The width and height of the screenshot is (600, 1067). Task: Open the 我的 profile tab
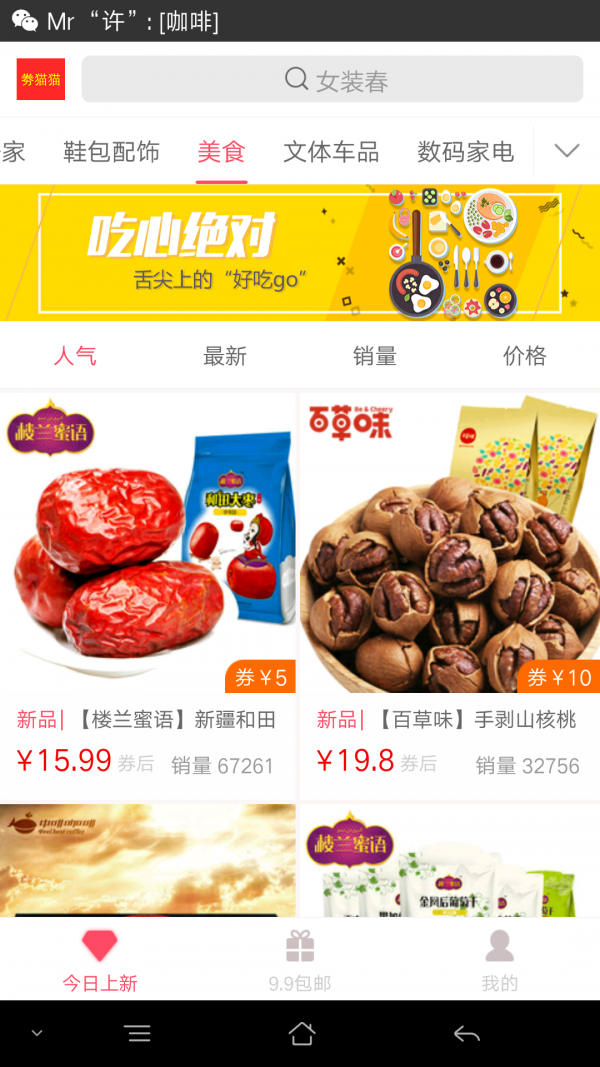pyautogui.click(x=499, y=960)
